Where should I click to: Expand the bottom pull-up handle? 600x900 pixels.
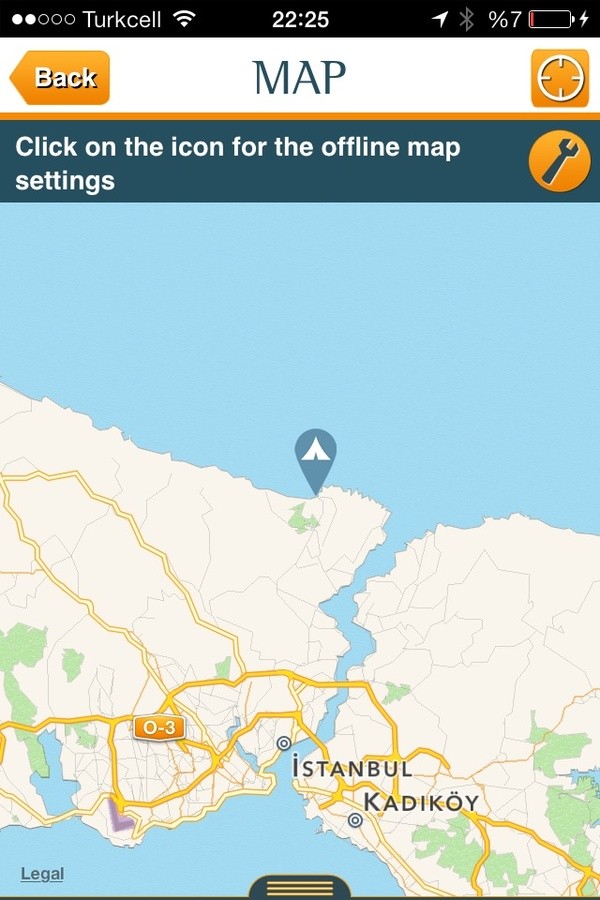[300, 886]
